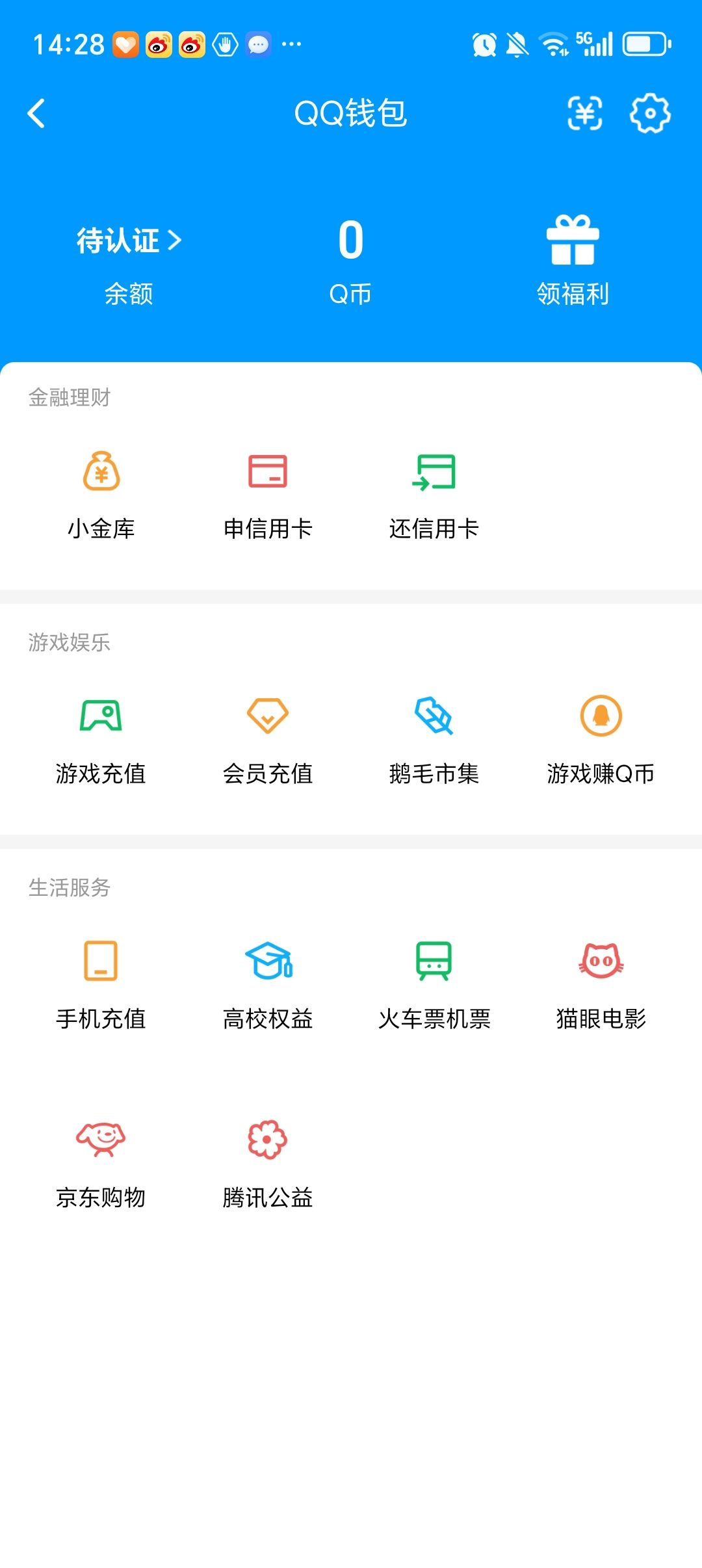Open QQ钱包 settings gear
This screenshot has height=1568, width=702.
pos(650,113)
